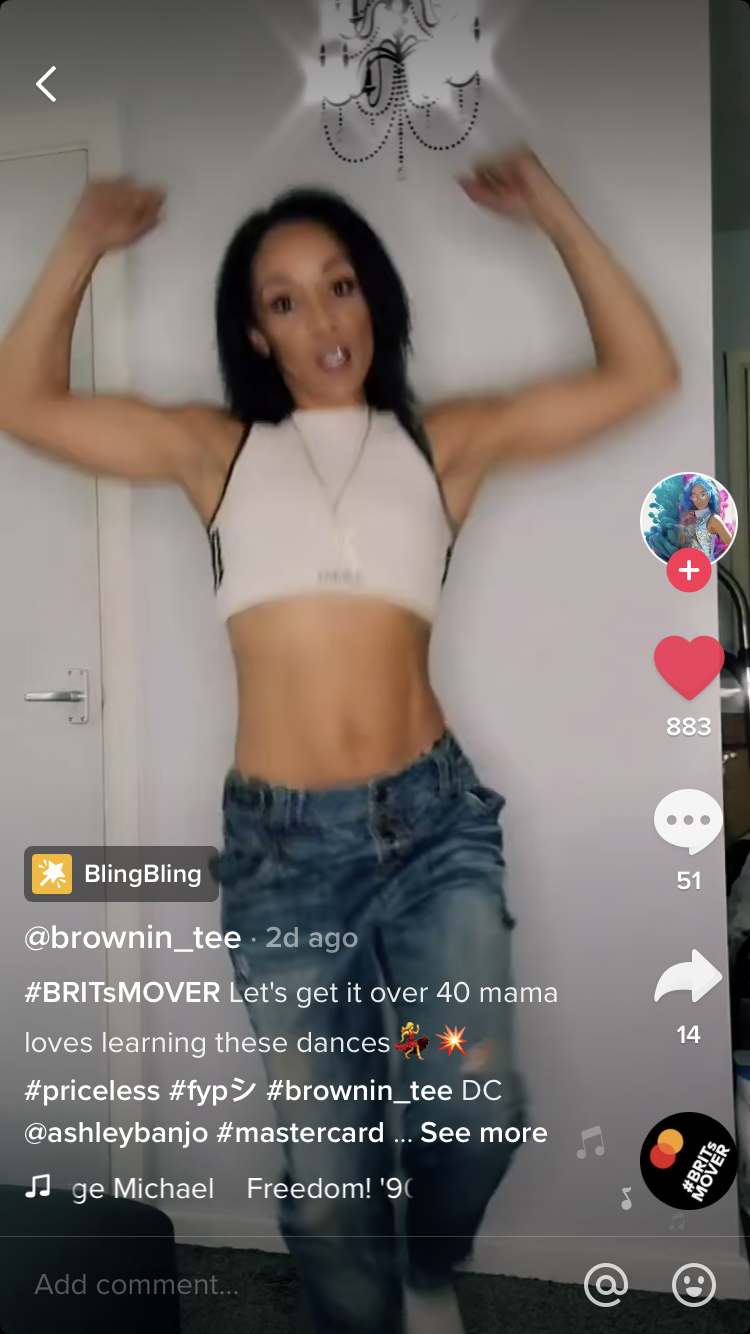Follow the creator via the plus badge
Screen dimensions: 750x1334
688,571
